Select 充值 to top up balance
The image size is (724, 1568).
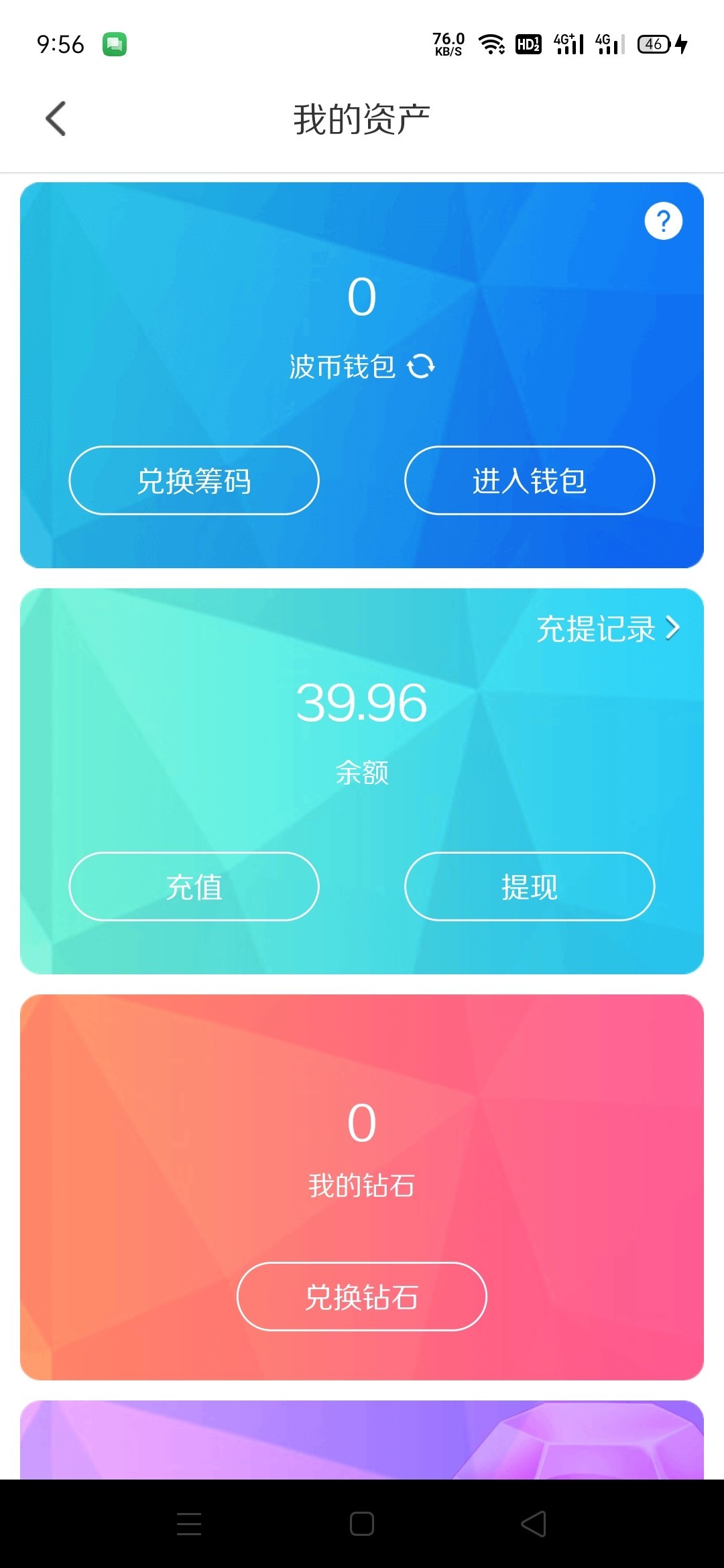coord(194,887)
